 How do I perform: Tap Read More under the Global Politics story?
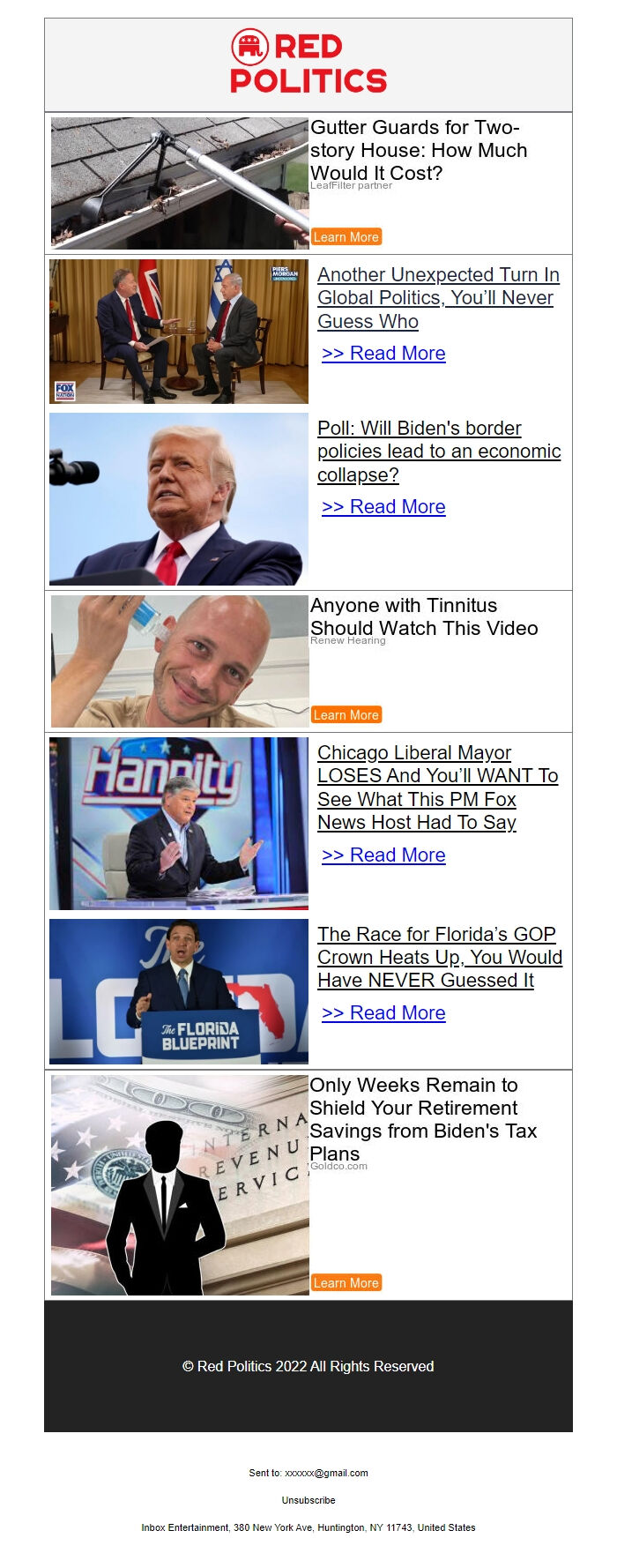pyautogui.click(x=383, y=354)
